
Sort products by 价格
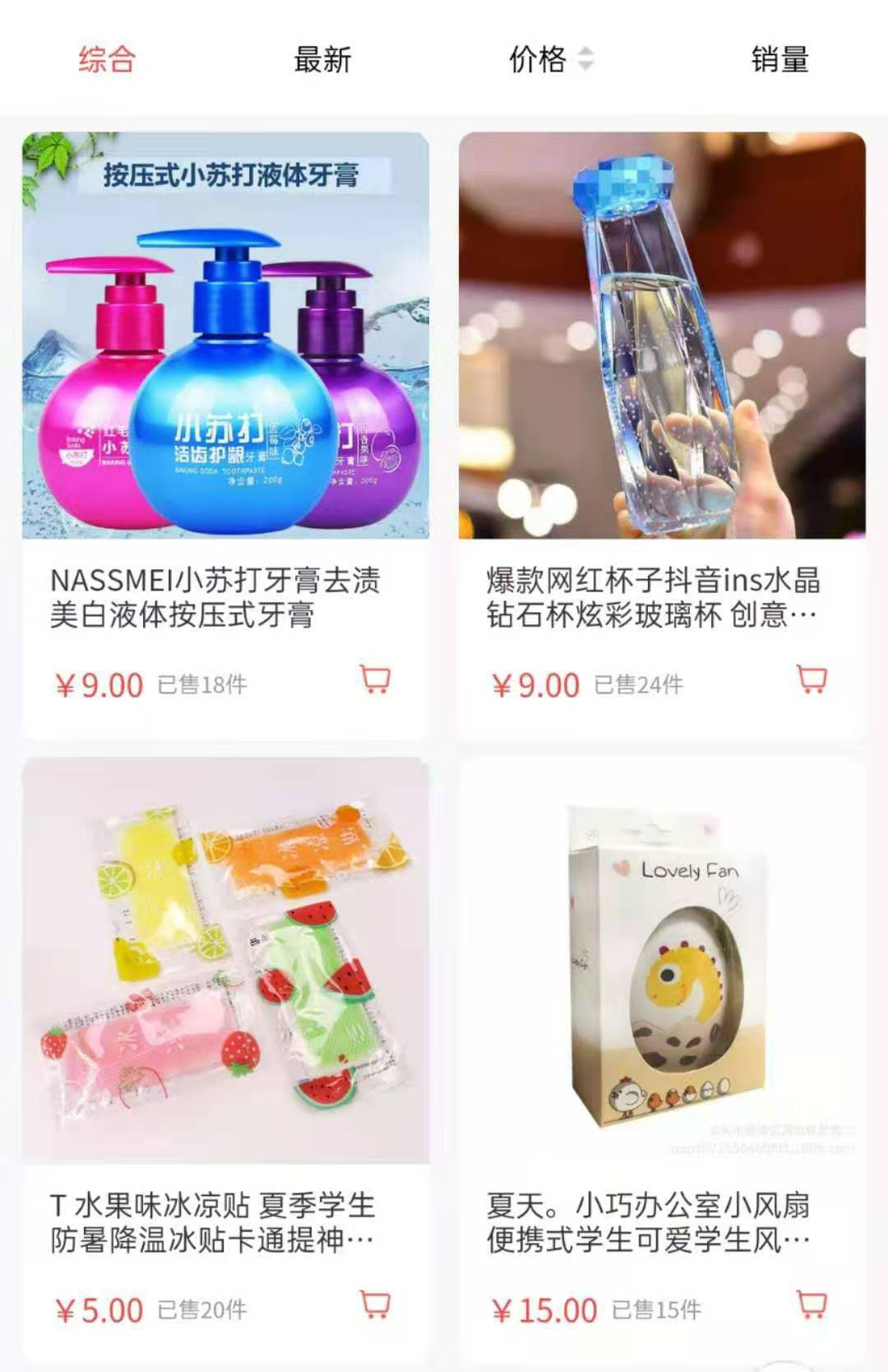548,59
